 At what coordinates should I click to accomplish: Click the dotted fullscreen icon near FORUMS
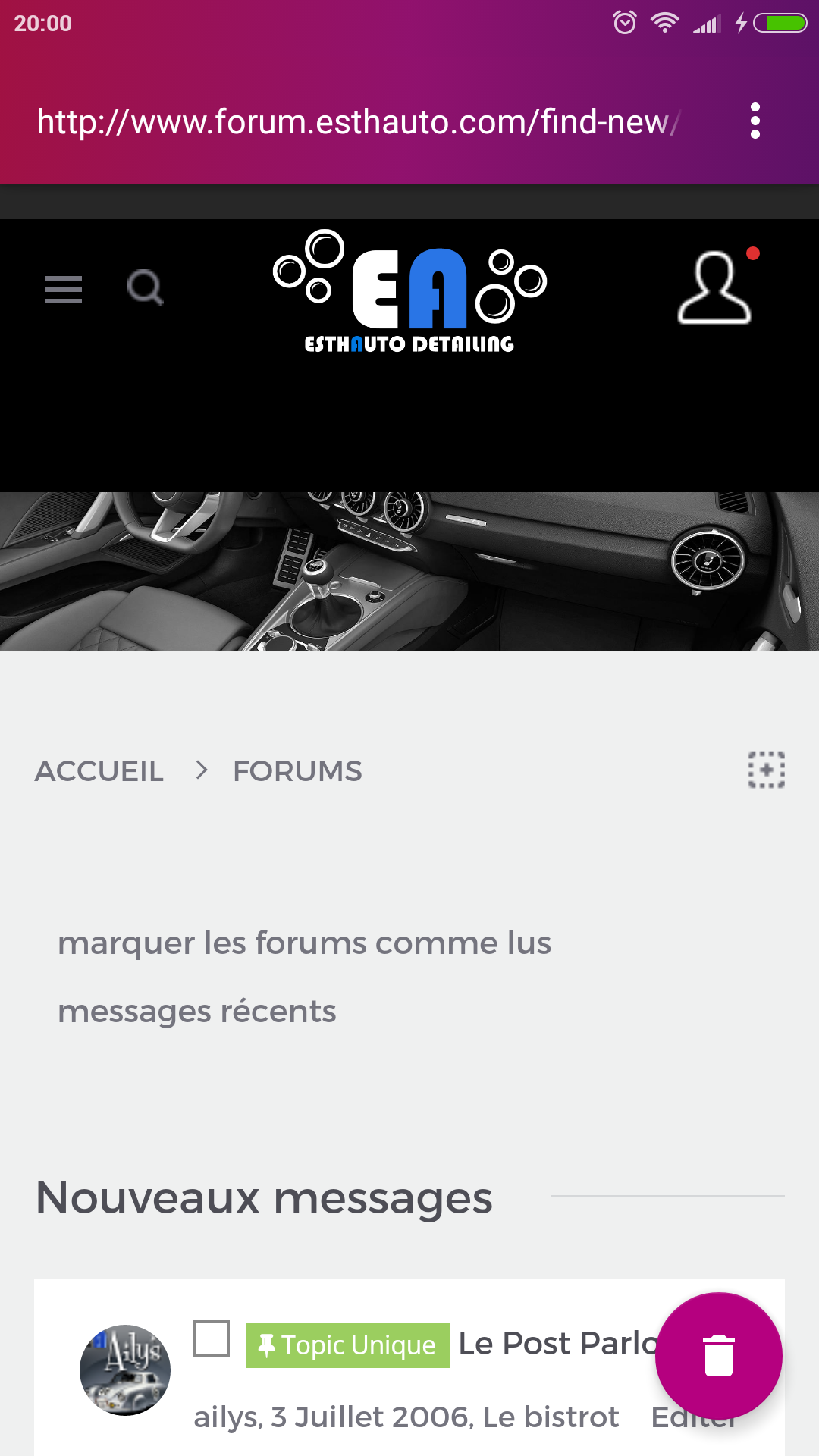point(765,769)
